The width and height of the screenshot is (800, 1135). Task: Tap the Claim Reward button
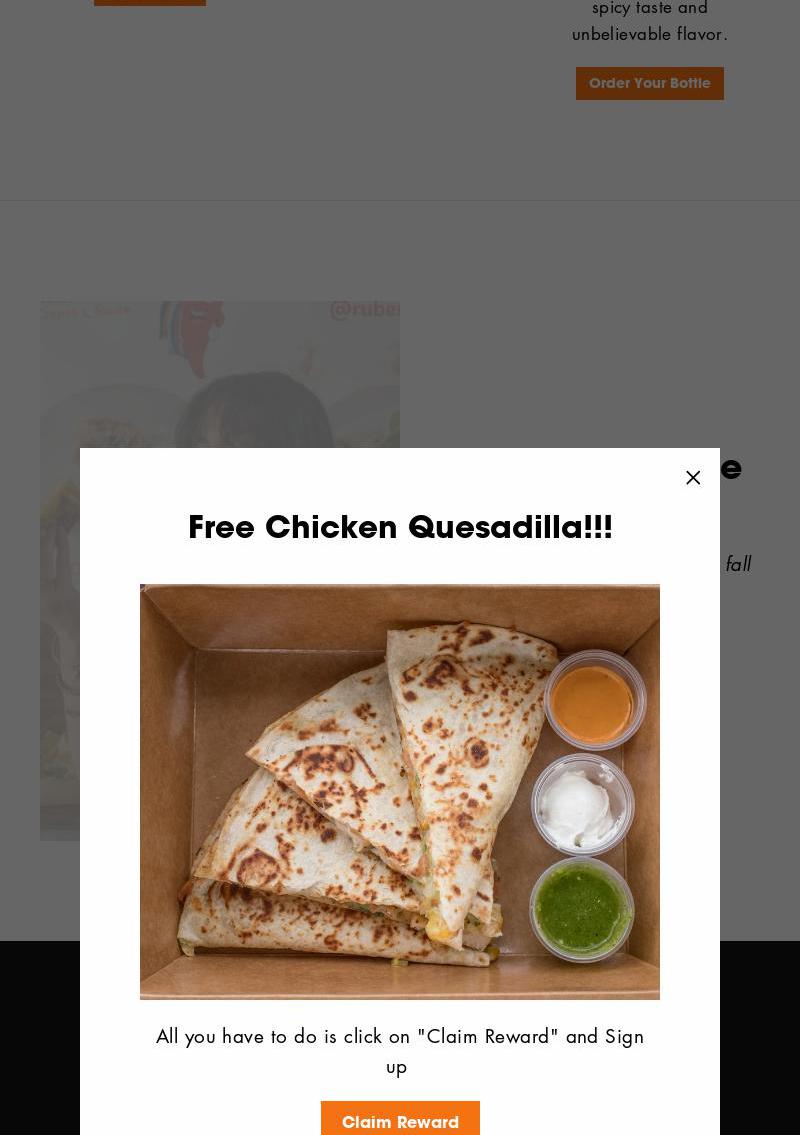400,1120
